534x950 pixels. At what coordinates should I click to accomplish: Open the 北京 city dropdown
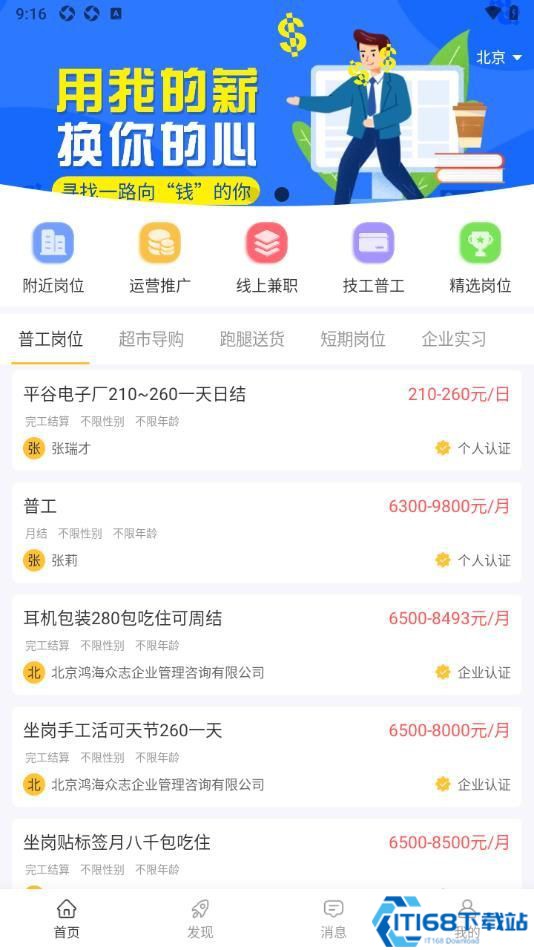pos(498,58)
